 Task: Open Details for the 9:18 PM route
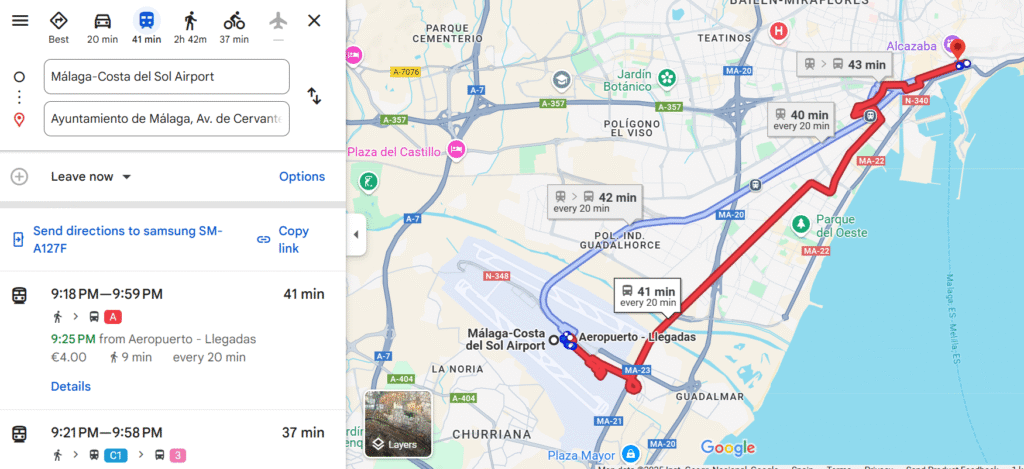[x=71, y=387]
